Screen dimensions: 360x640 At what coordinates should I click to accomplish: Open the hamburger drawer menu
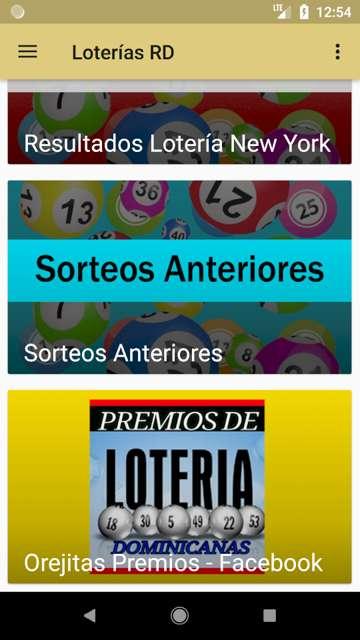point(28,52)
